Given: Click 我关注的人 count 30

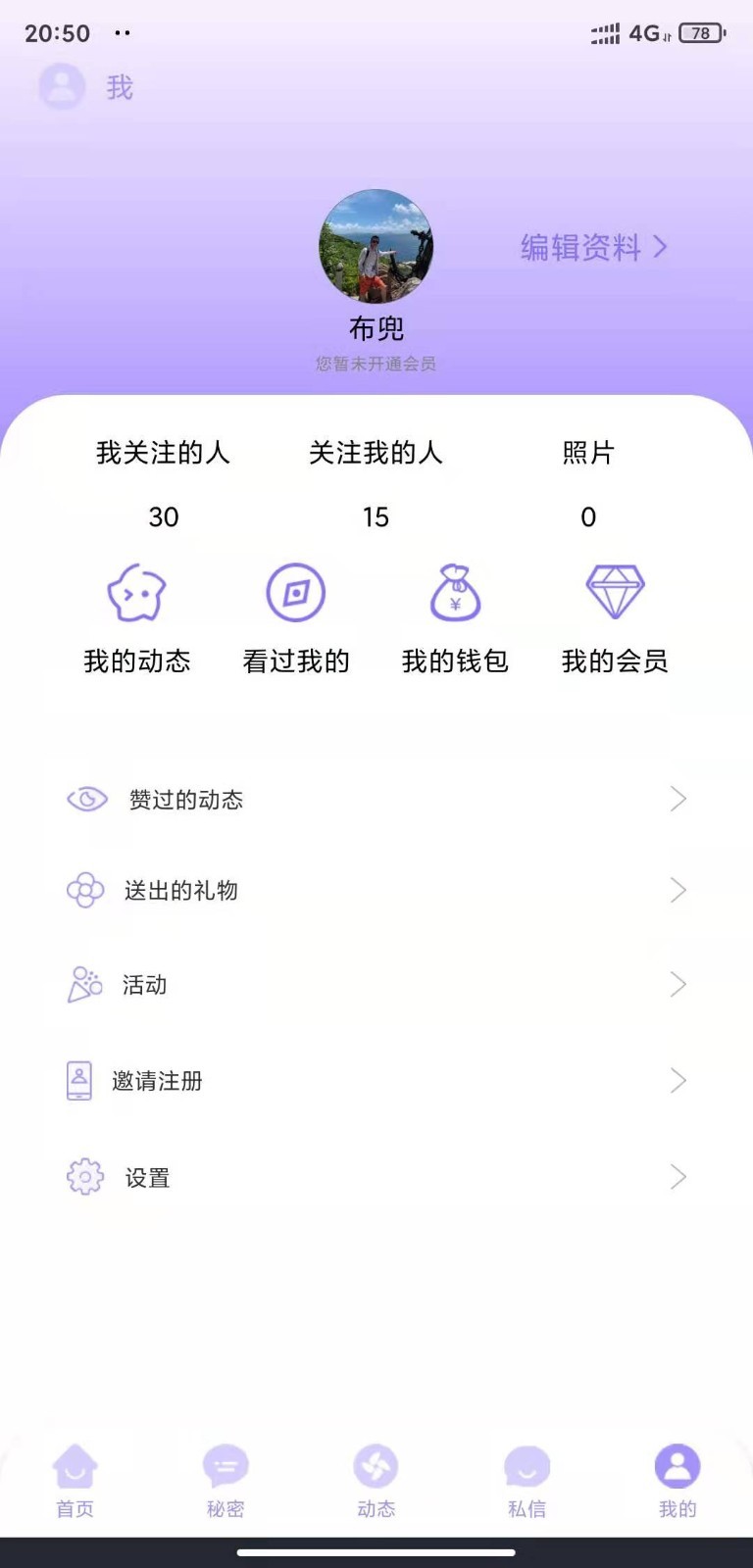Looking at the screenshot, I should tap(163, 516).
